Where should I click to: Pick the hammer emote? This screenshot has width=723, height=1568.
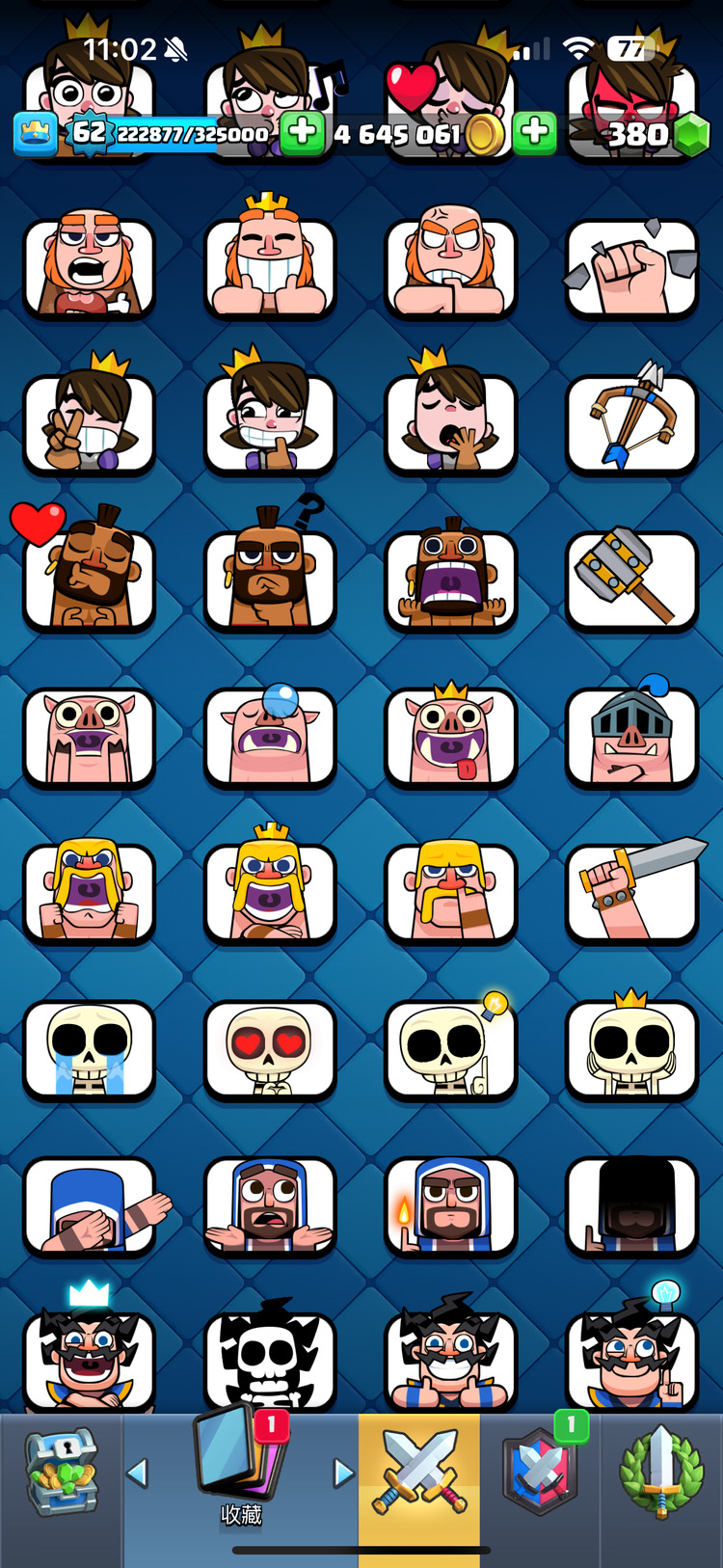[631, 580]
